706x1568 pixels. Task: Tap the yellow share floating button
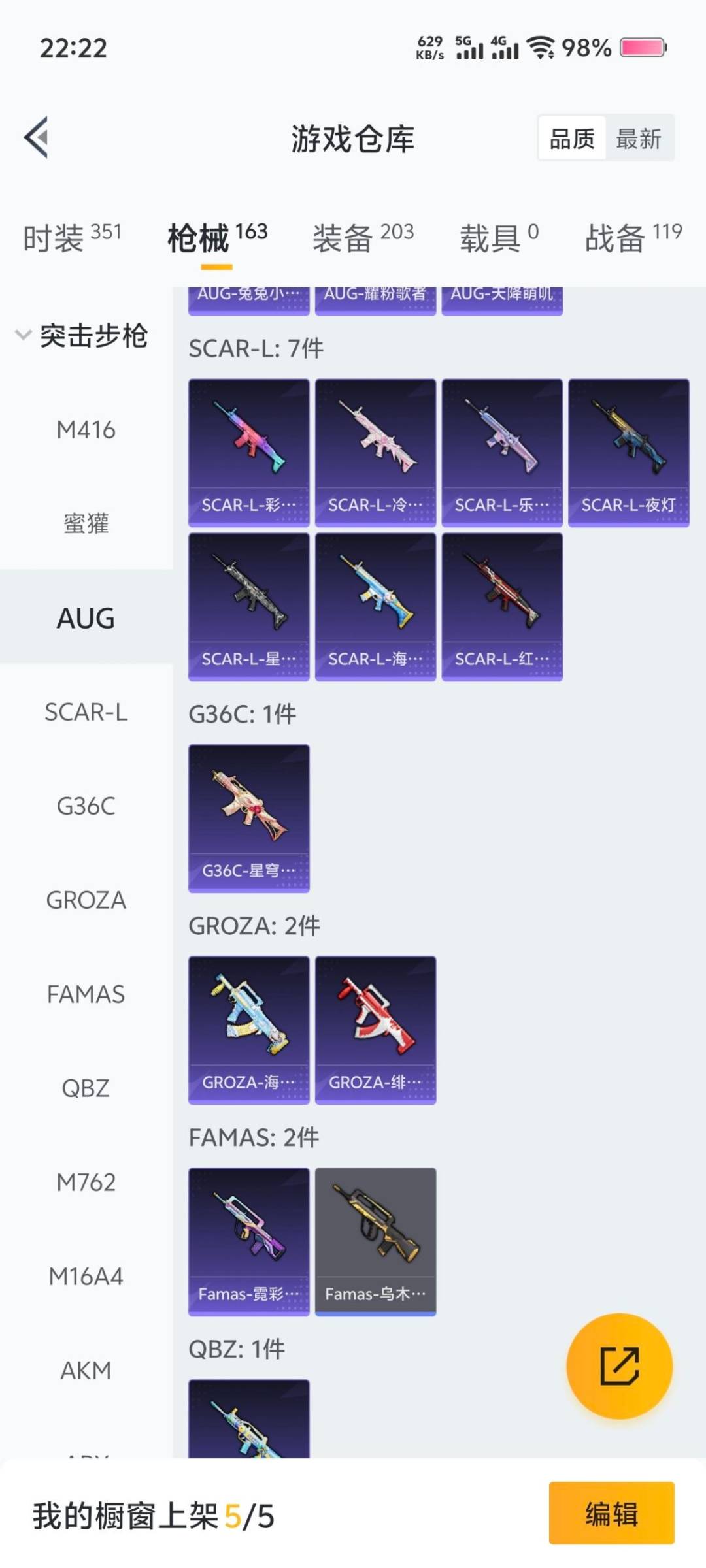click(x=619, y=1365)
